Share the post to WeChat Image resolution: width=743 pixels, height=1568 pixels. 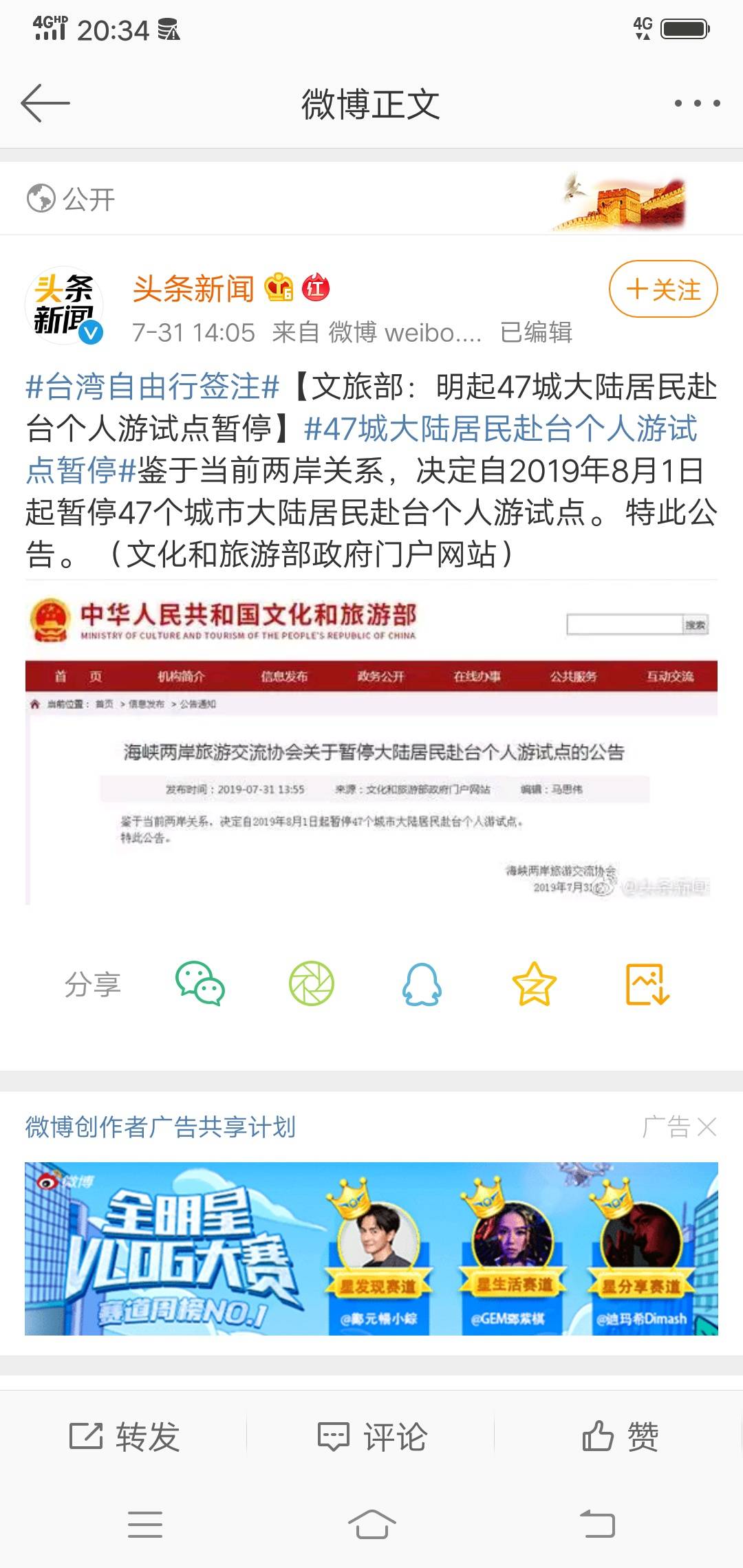click(x=200, y=983)
